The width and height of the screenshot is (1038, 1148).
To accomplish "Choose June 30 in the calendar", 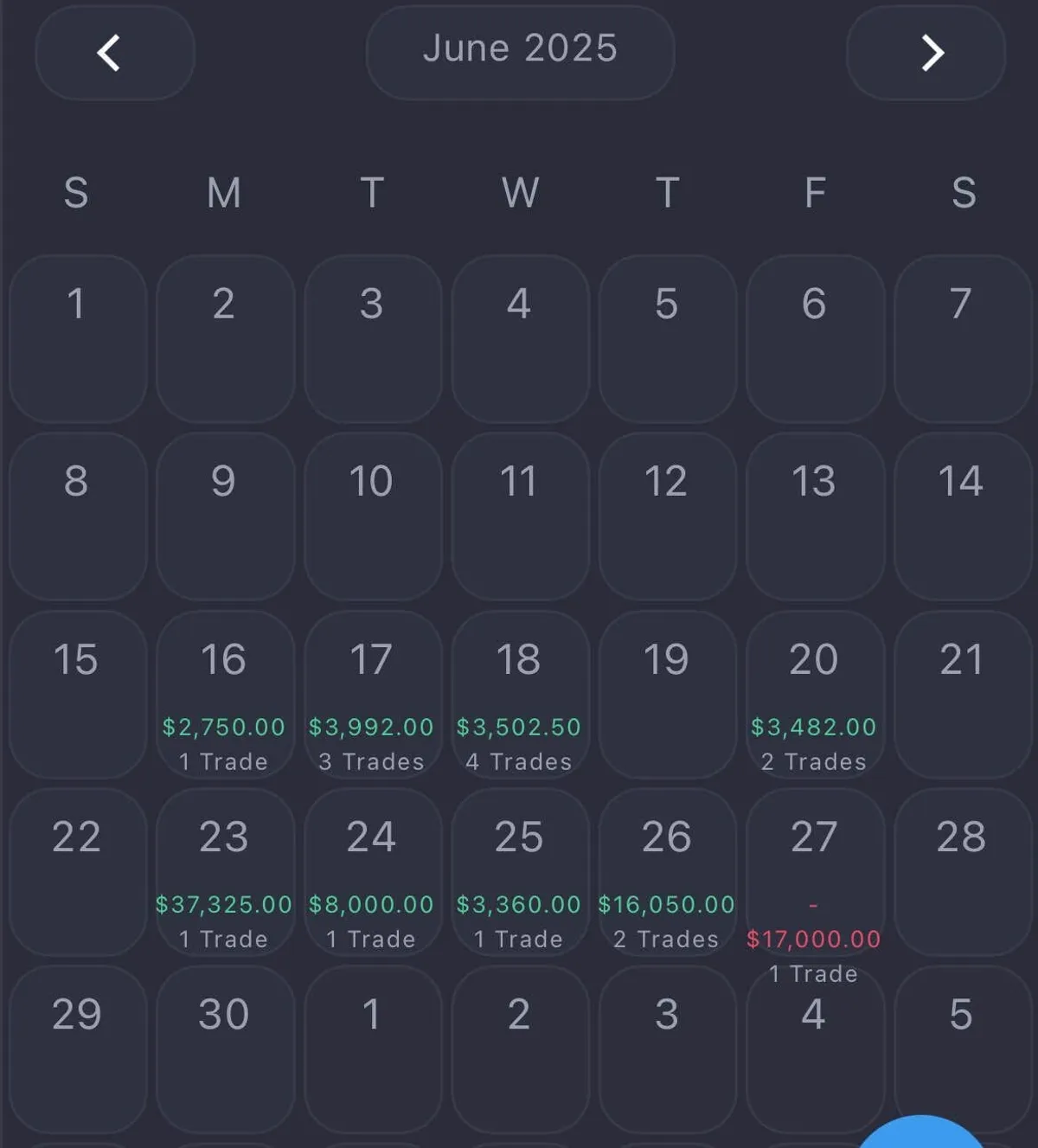I will click(225, 1049).
